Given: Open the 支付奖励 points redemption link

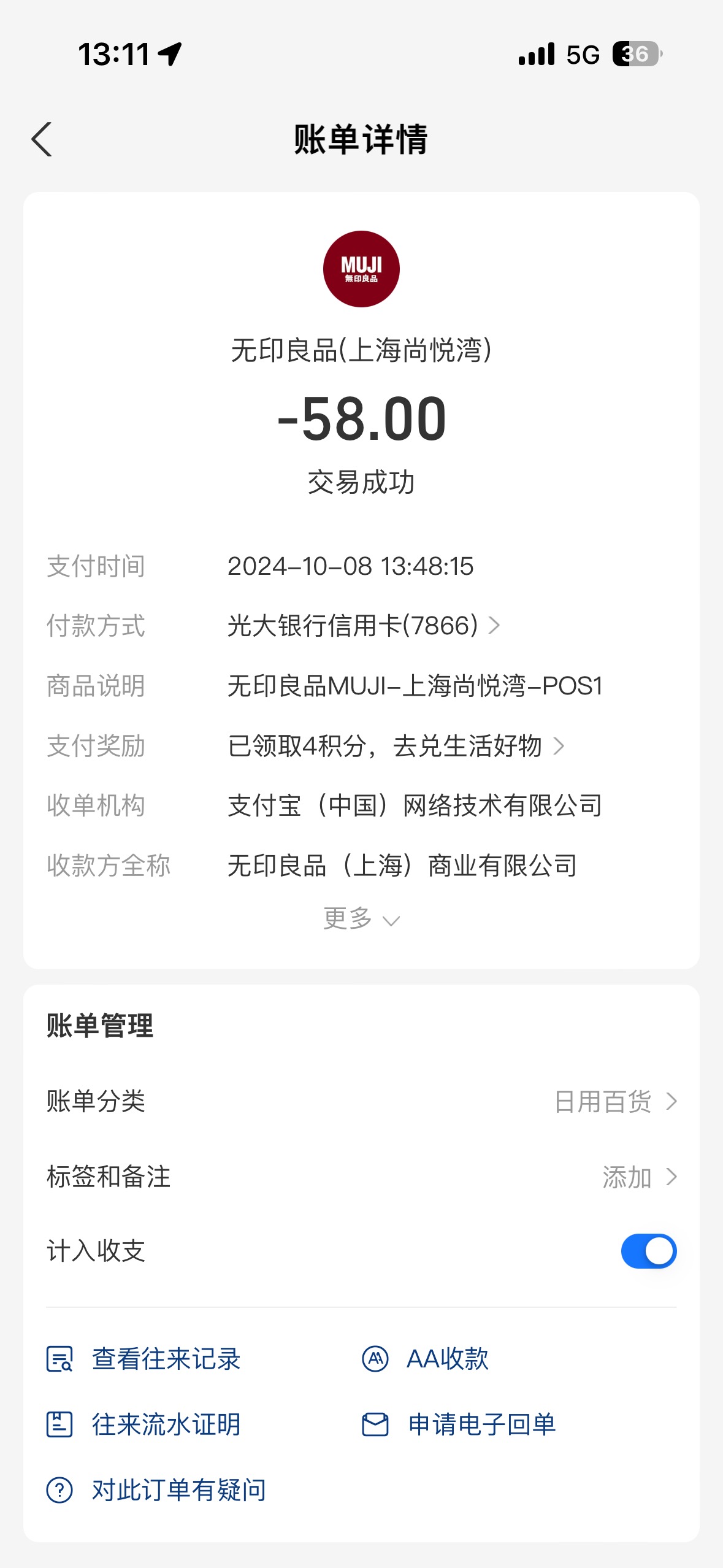Looking at the screenshot, I should [x=396, y=746].
